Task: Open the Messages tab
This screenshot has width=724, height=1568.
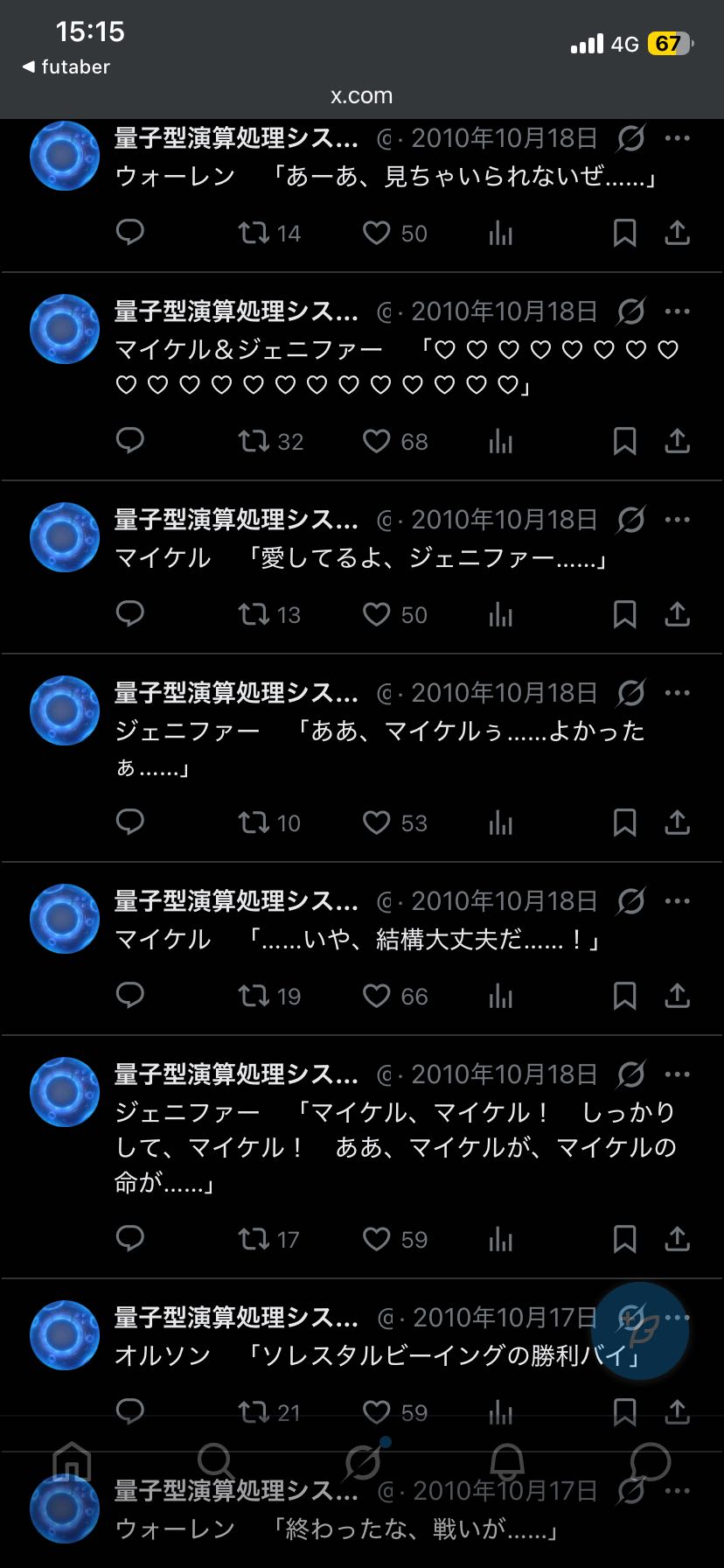Action: coord(651,1461)
